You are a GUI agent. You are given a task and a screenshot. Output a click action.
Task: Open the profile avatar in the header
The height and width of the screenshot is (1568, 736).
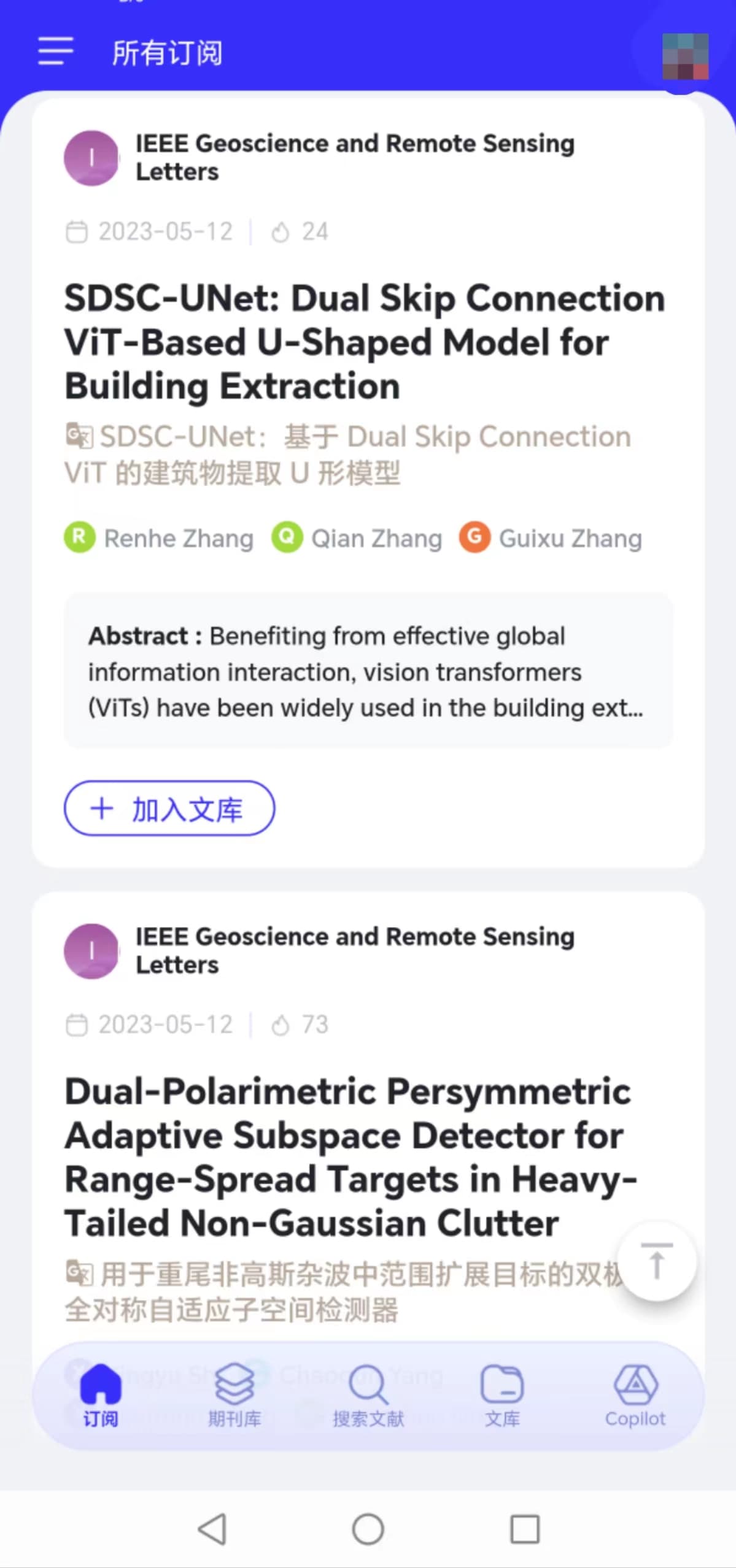pos(684,56)
